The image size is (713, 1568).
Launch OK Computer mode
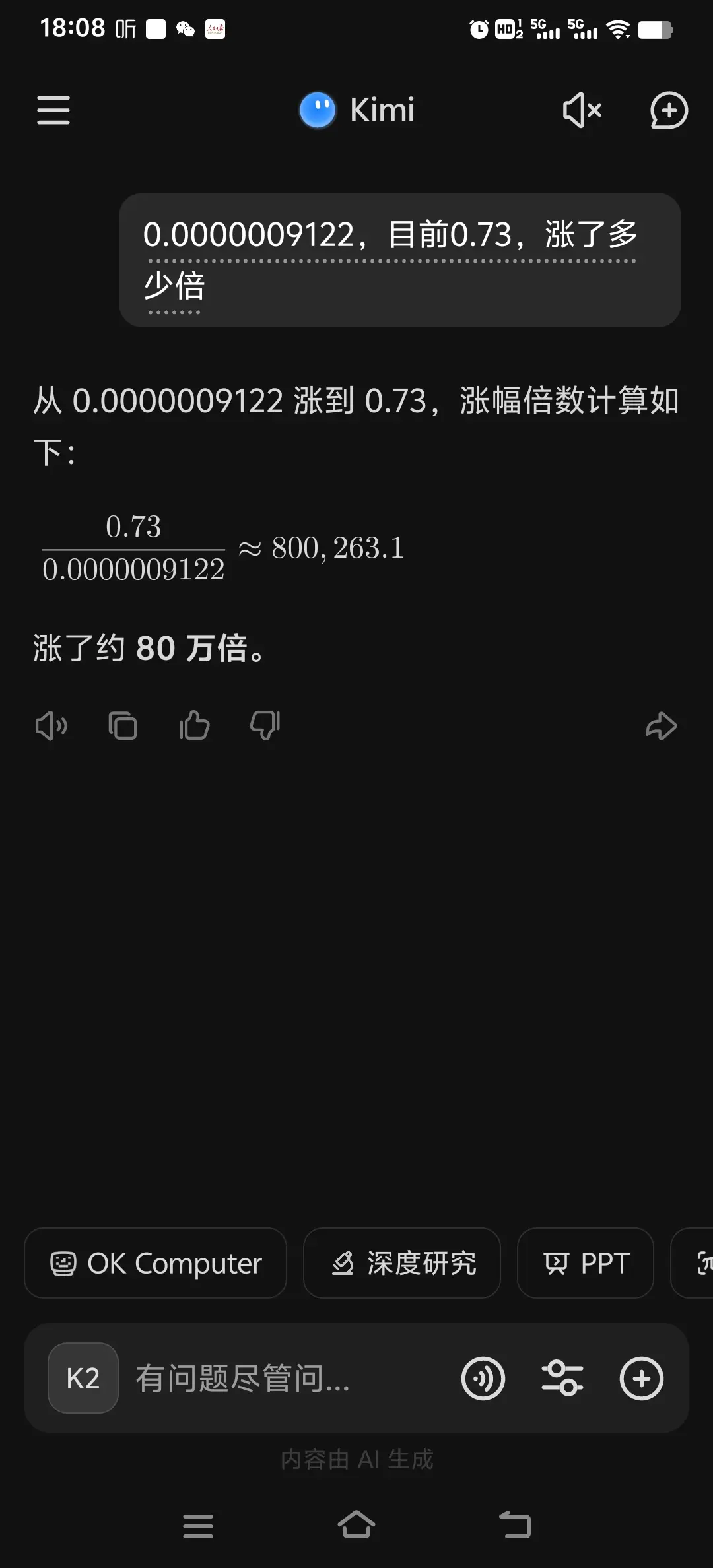(155, 1263)
